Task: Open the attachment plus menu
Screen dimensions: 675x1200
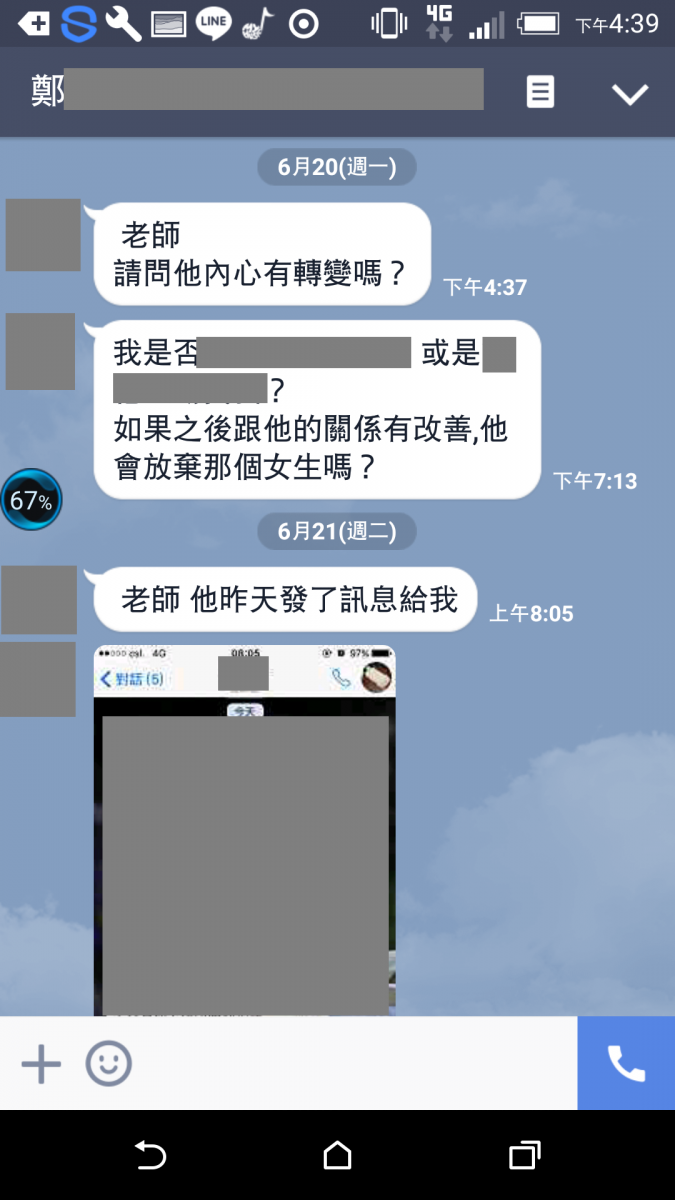Action: [x=41, y=1064]
